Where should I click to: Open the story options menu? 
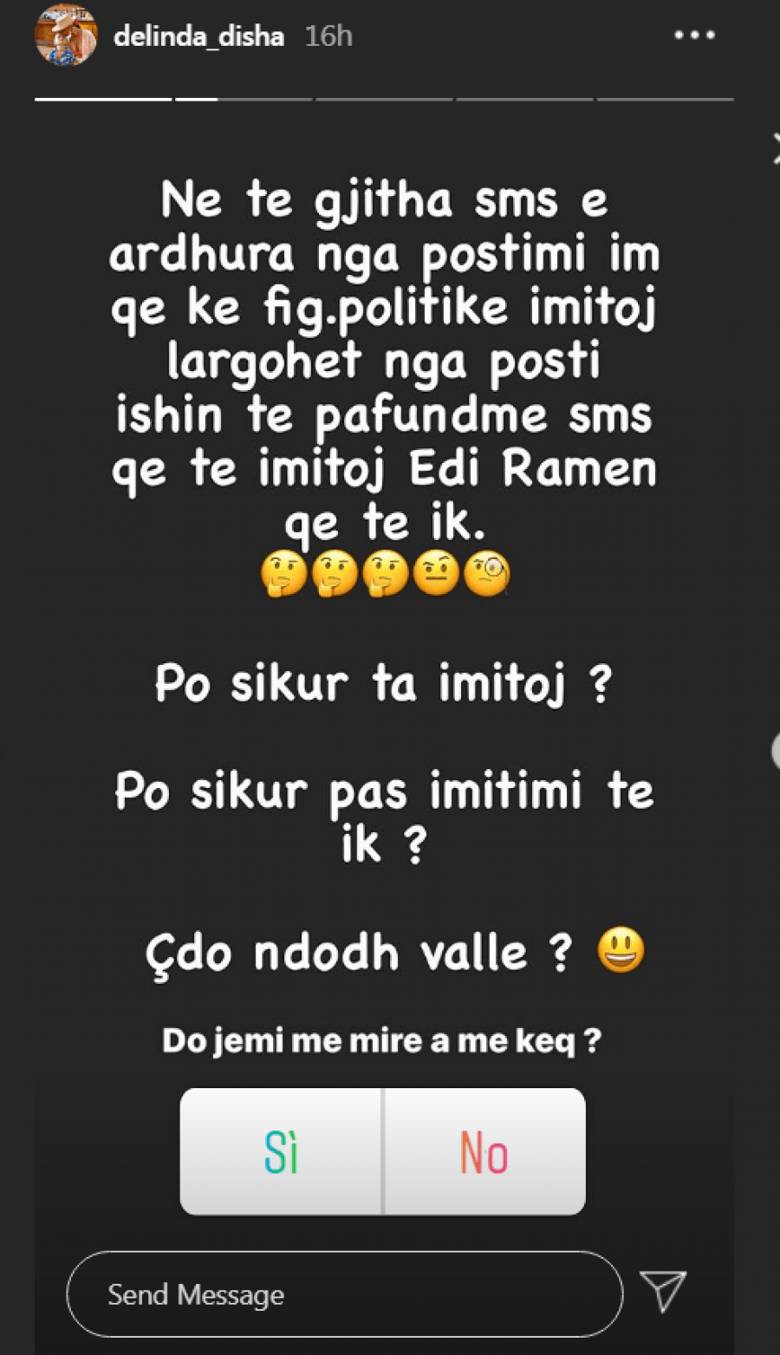pos(694,36)
